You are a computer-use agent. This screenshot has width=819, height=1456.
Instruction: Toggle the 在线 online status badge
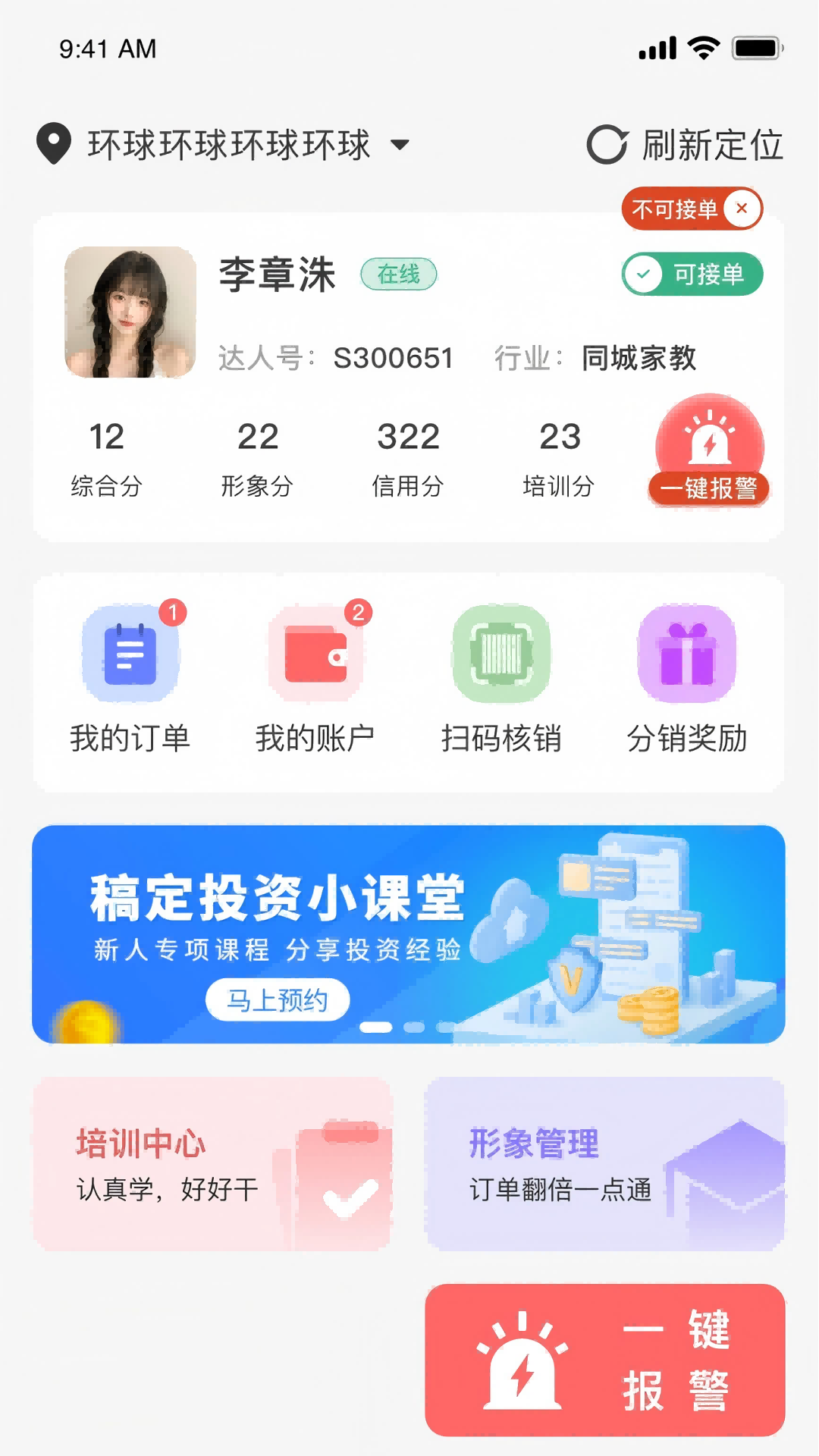(400, 275)
